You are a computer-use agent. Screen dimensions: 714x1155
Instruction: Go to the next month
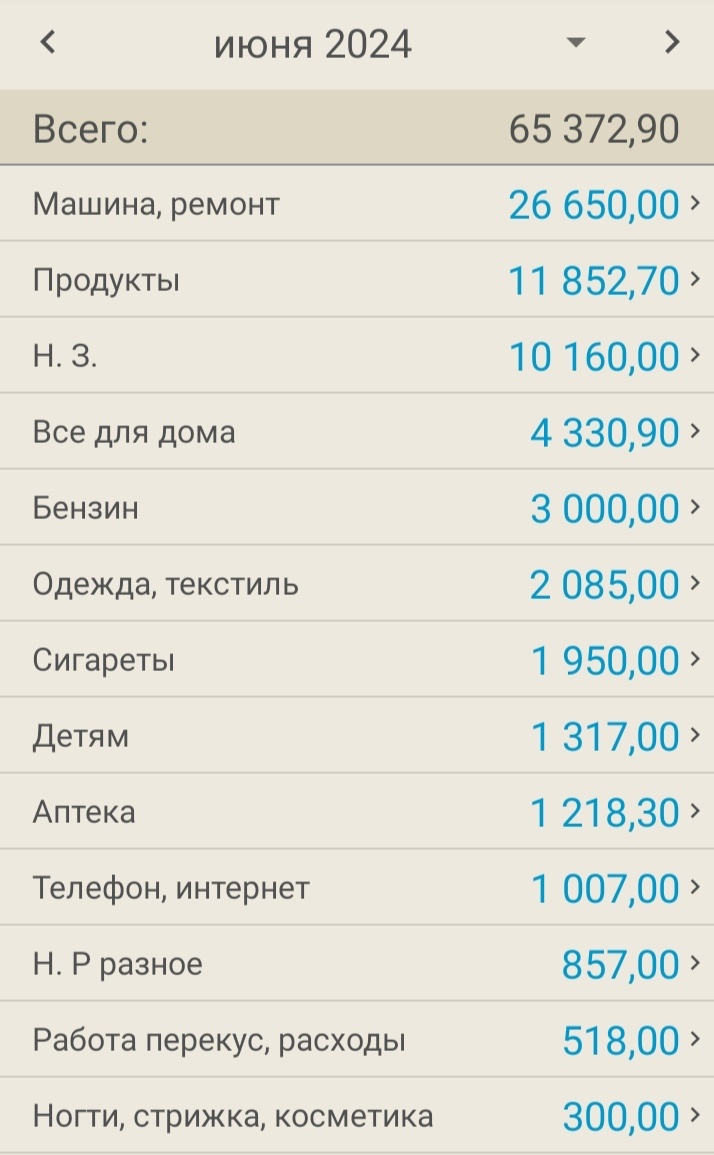coord(671,42)
